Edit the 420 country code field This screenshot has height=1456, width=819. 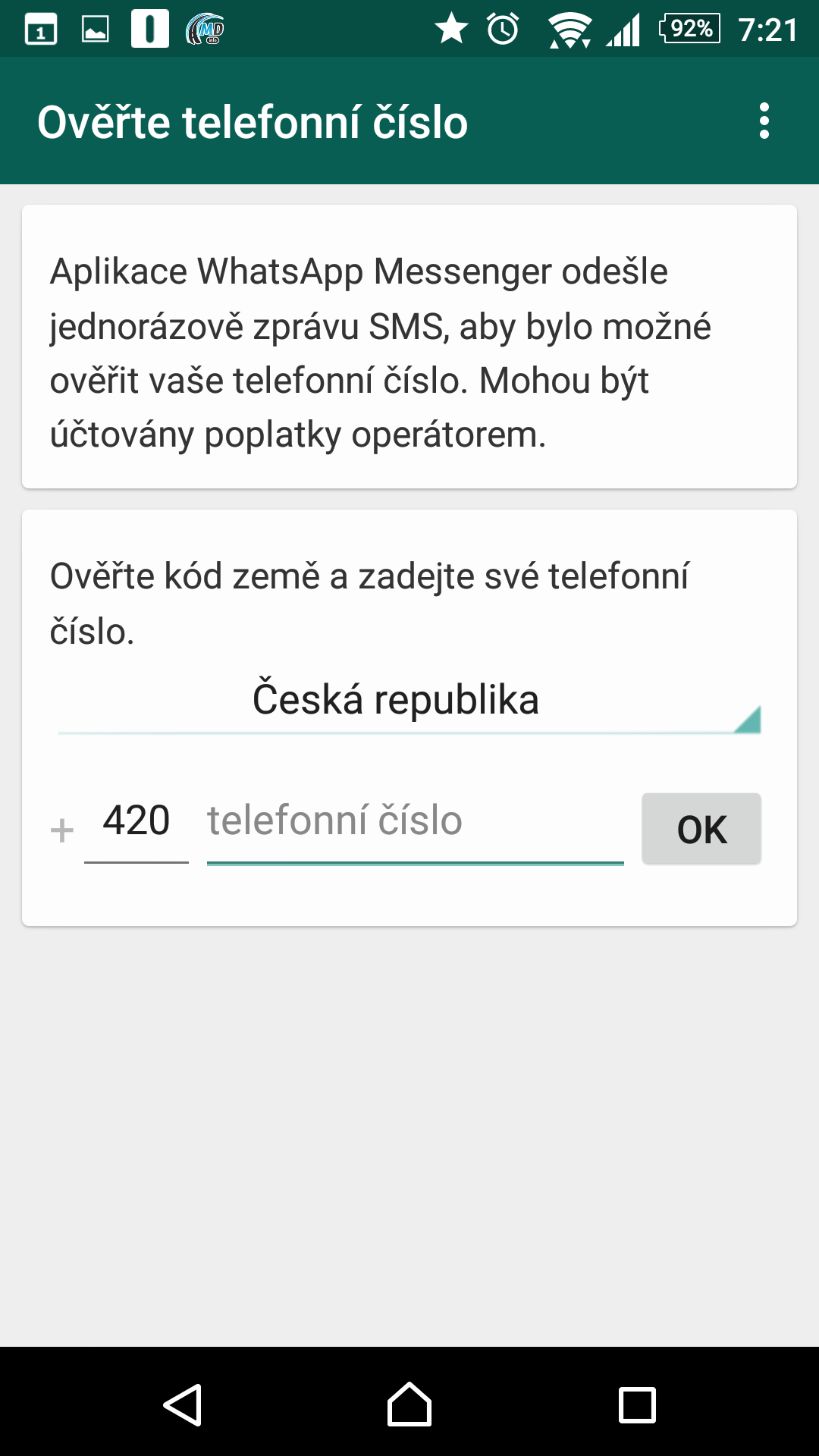(x=136, y=822)
